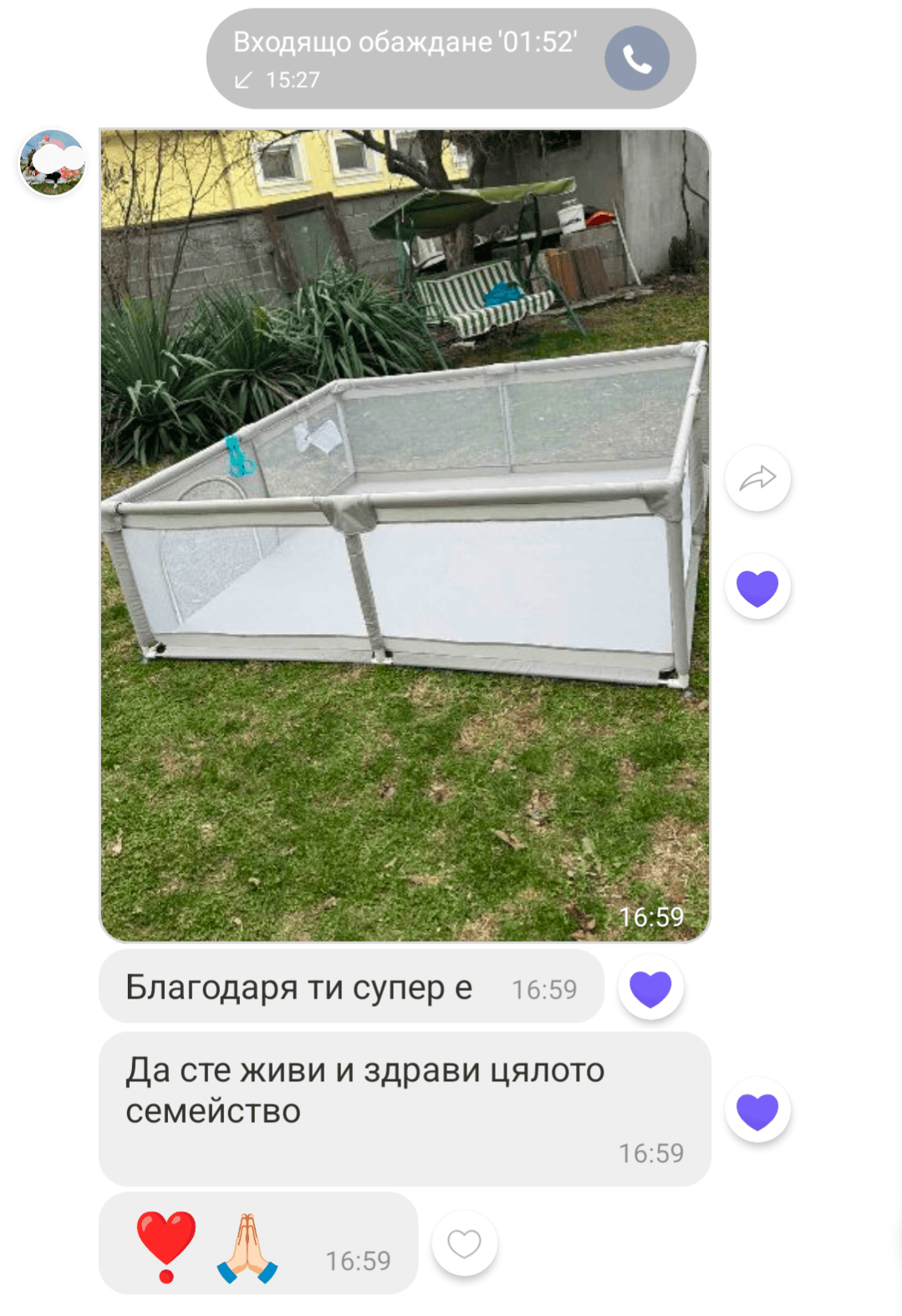
Task: Toggle heart on 'Благодаря ти супер е' message
Action: (650, 988)
